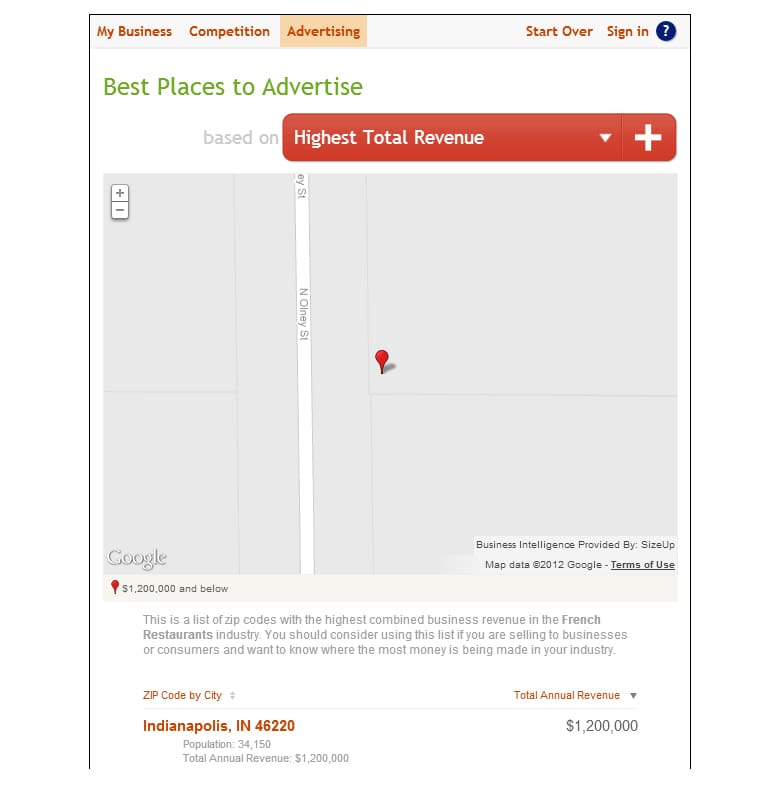Tap the white plus button
Viewport: 780px width, 790px height.
pyautogui.click(x=648, y=138)
